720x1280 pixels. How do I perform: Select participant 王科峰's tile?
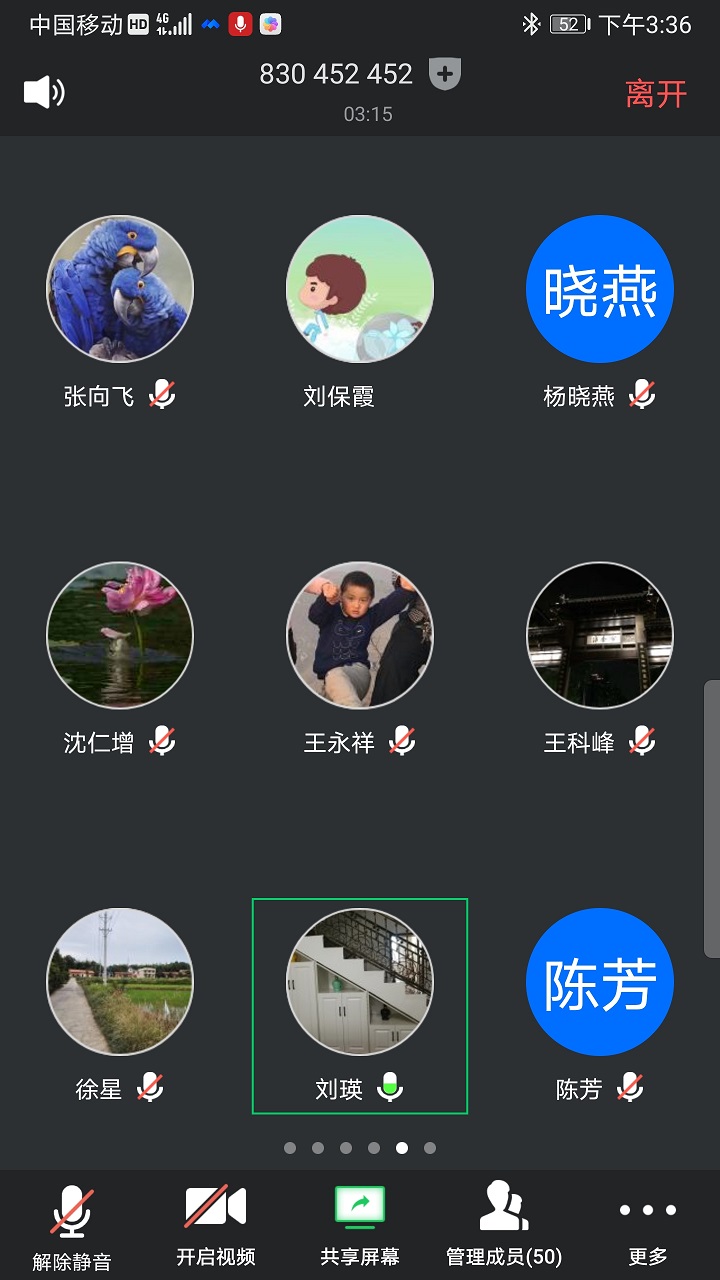[x=600, y=636]
